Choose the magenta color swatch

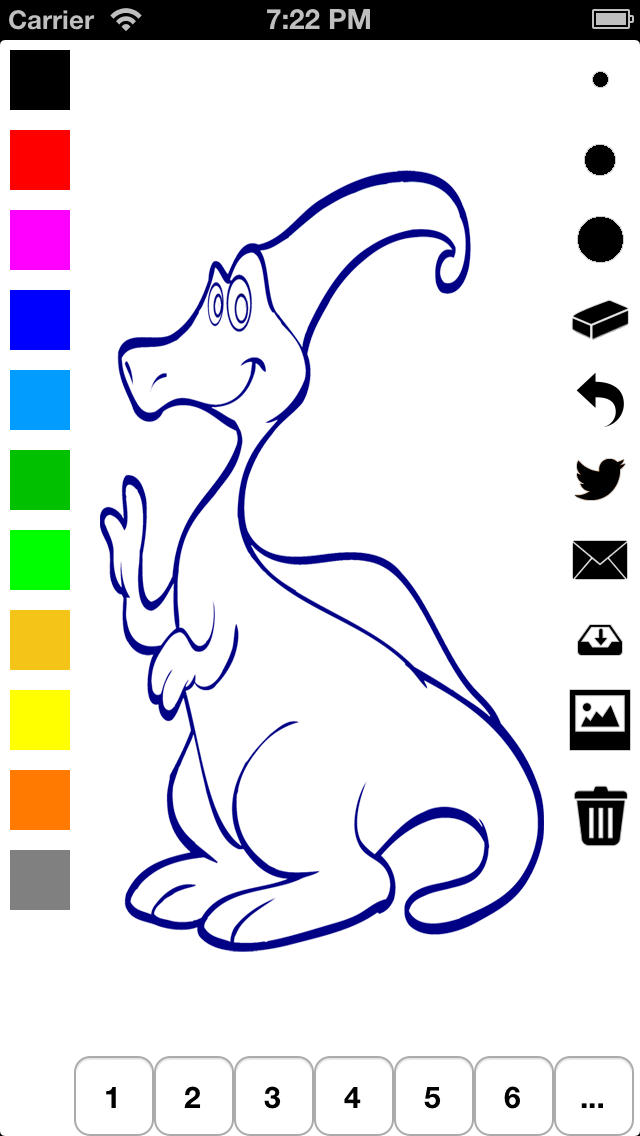(x=40, y=240)
